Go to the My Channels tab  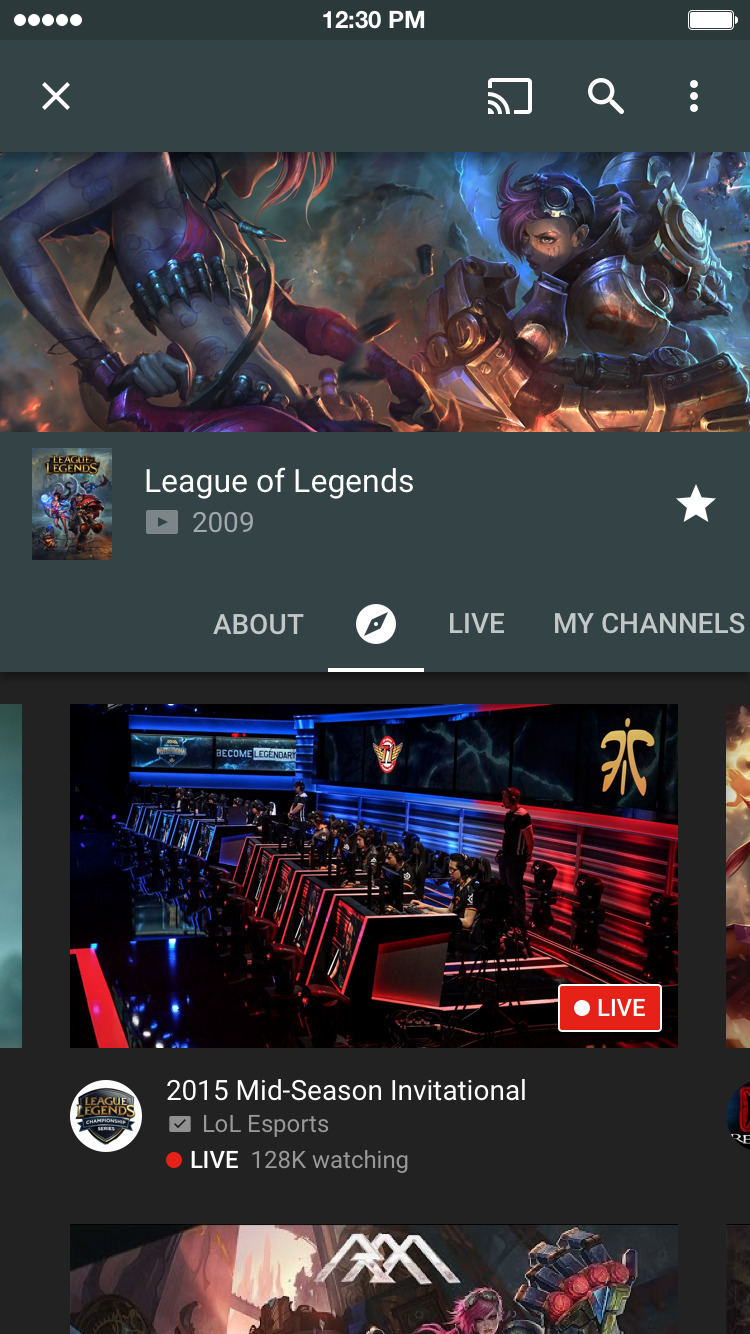[649, 624]
